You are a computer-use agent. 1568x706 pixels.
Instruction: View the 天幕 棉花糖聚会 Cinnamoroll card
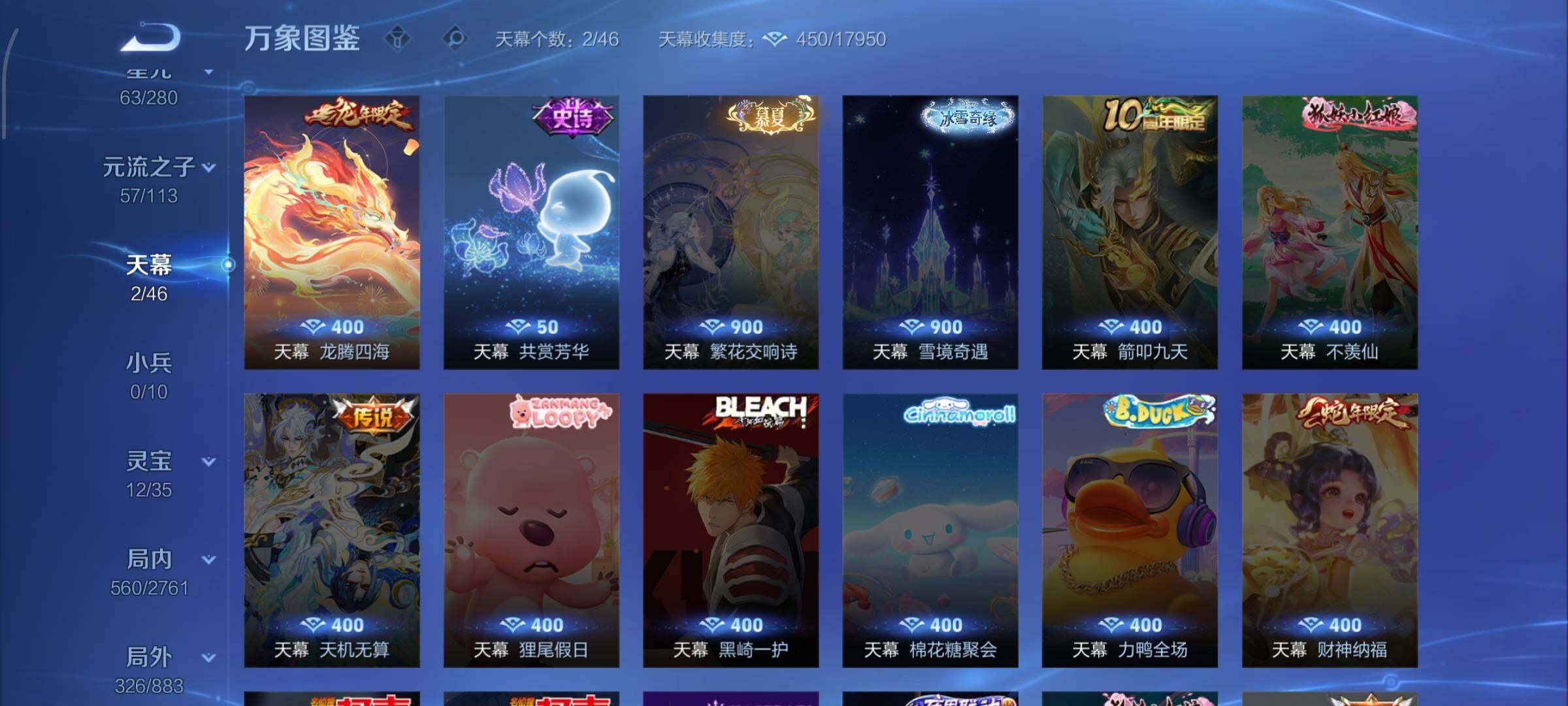click(x=930, y=530)
